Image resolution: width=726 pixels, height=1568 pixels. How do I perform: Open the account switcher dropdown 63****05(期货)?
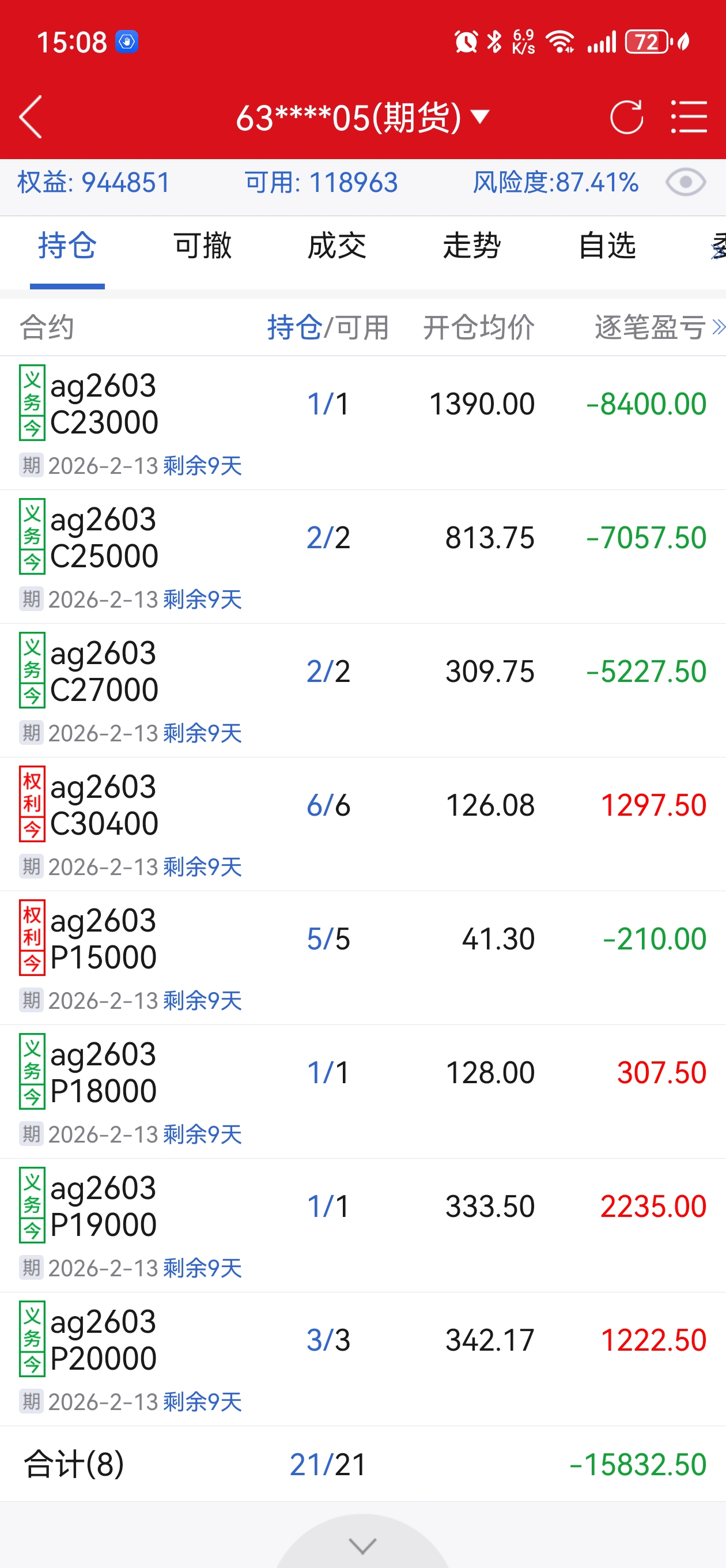coord(362,117)
